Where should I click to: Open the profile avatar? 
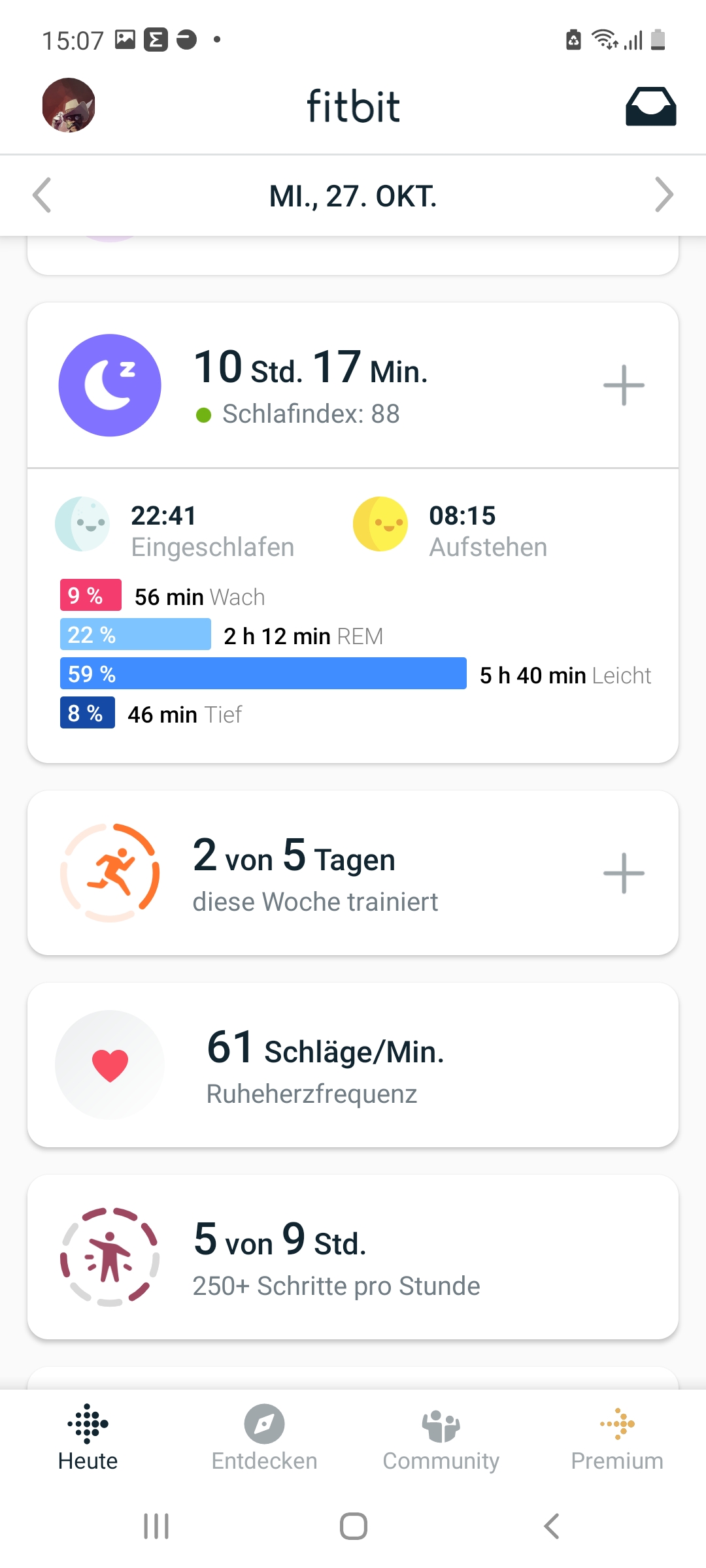point(69,105)
